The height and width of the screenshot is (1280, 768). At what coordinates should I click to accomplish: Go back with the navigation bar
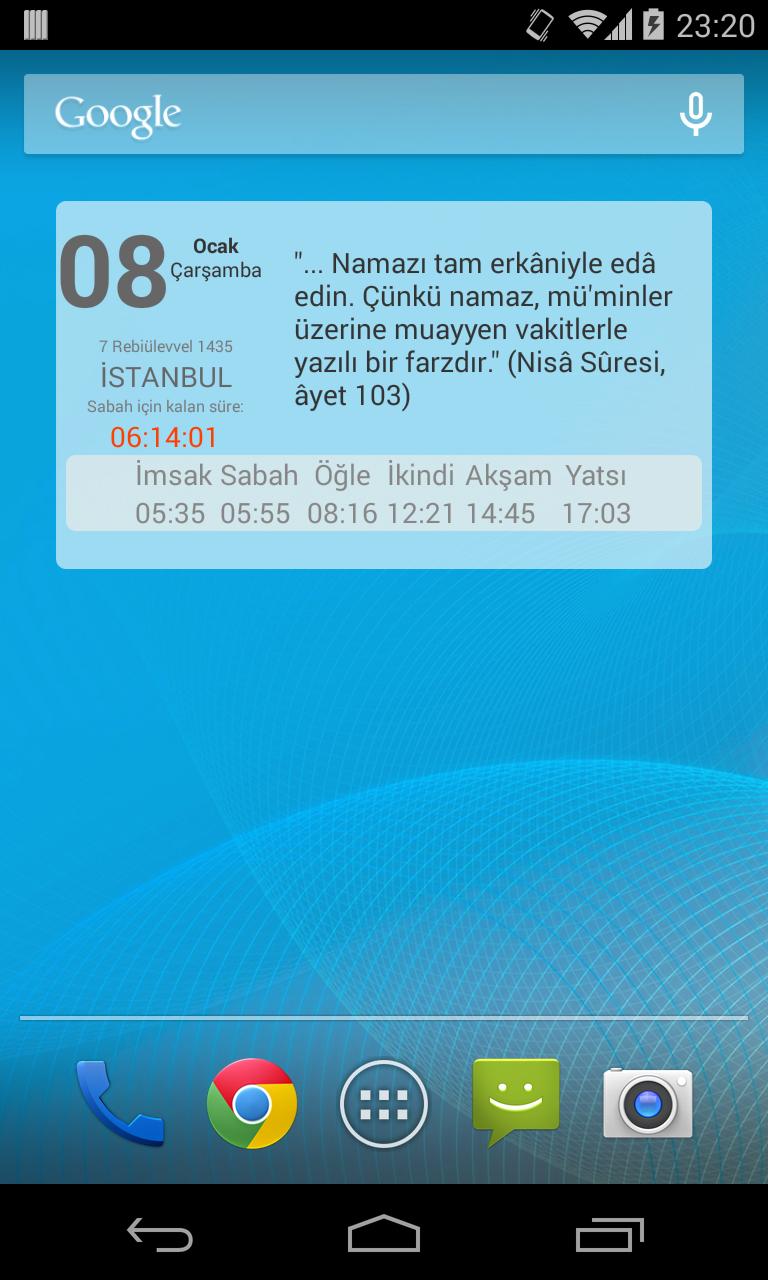click(160, 1235)
